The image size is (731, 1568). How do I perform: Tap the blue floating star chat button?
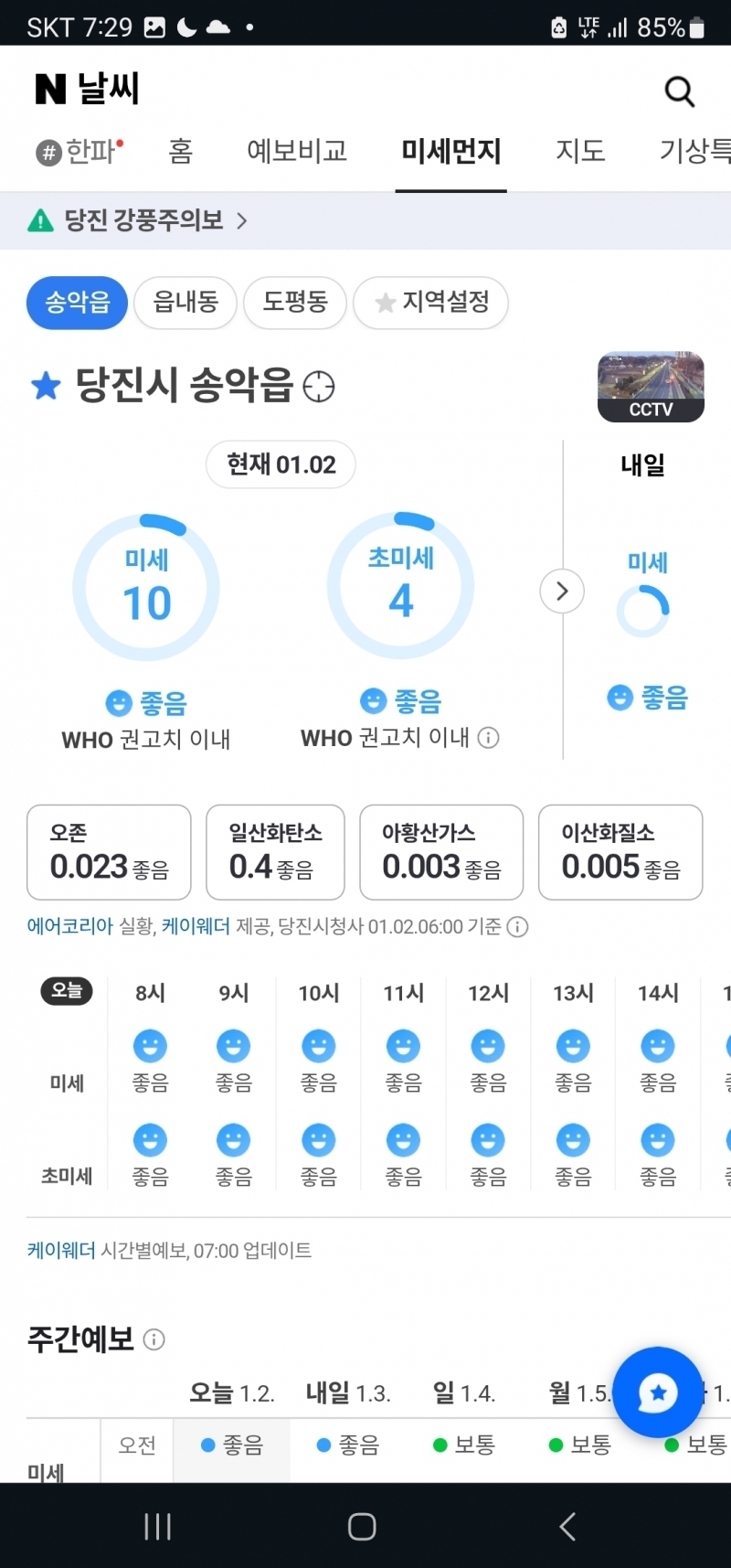(x=658, y=1392)
